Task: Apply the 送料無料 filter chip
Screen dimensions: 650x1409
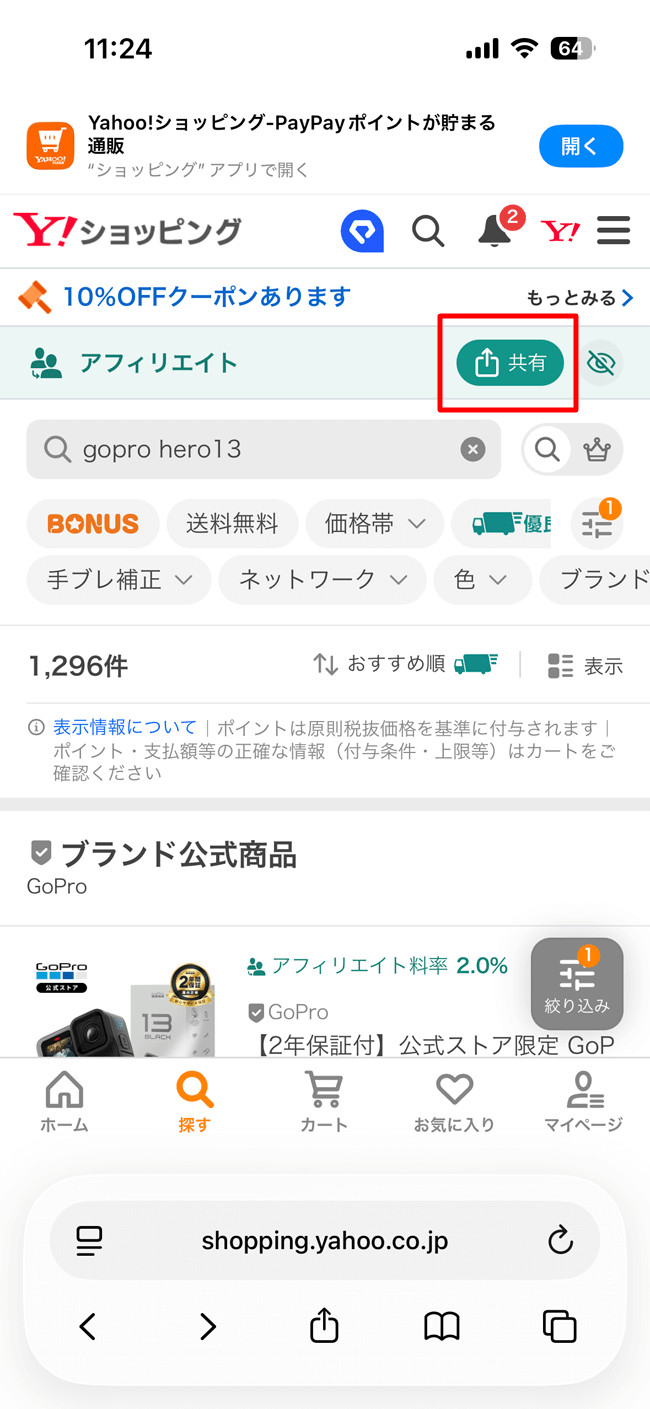Action: (x=232, y=524)
